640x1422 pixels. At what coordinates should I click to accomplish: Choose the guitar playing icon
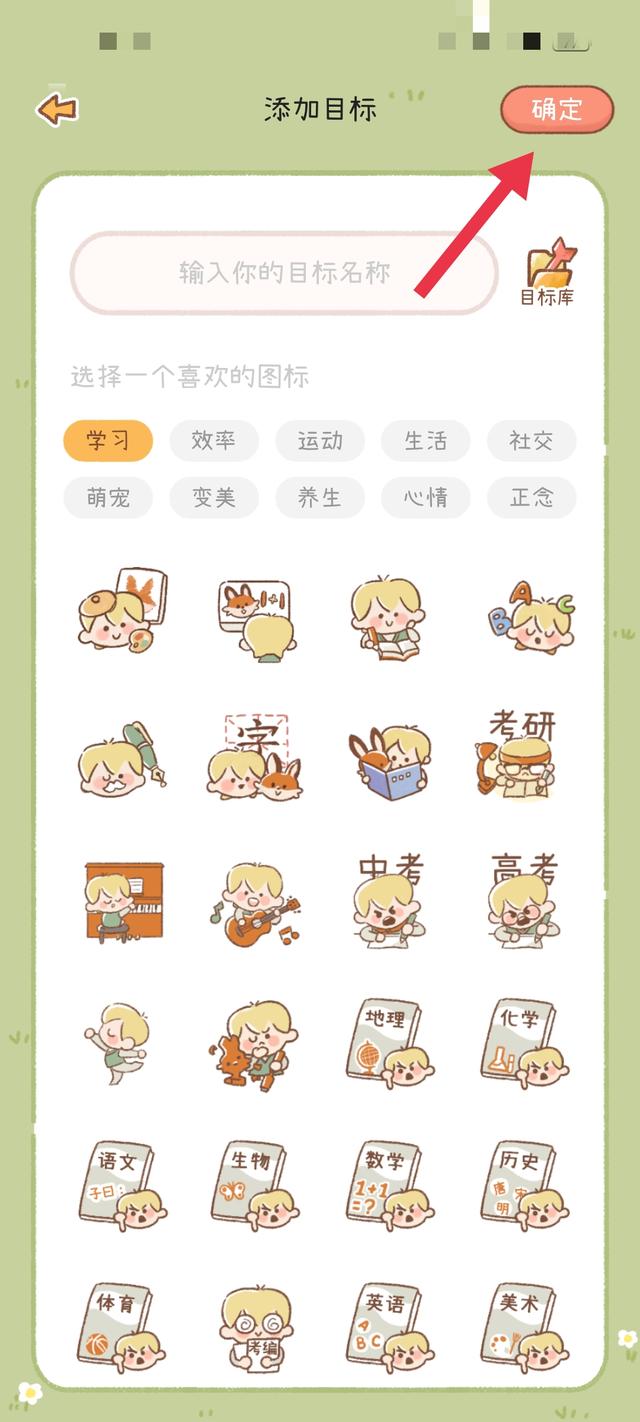point(256,903)
